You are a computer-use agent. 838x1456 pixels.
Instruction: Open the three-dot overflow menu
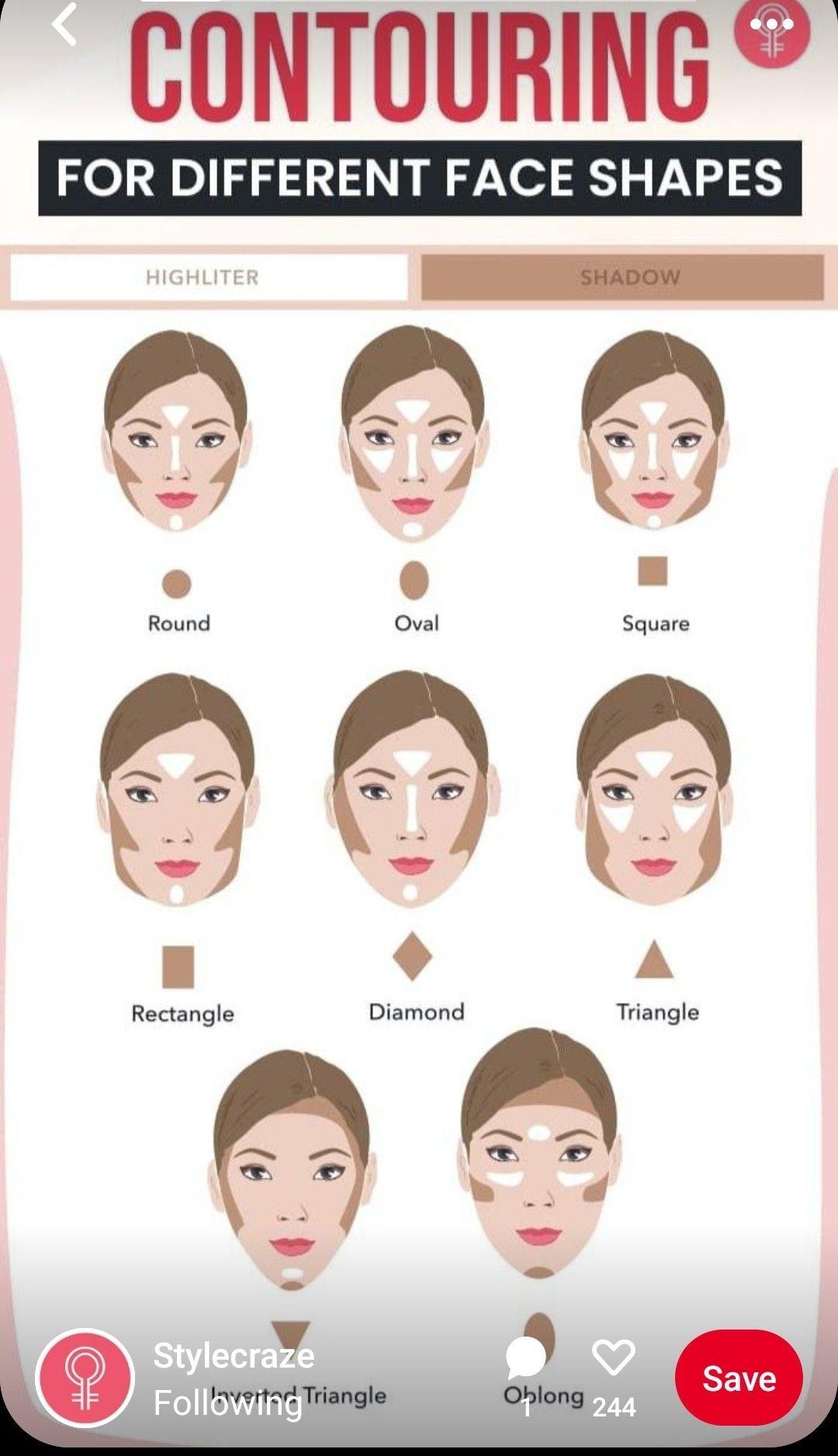pyautogui.click(x=772, y=25)
